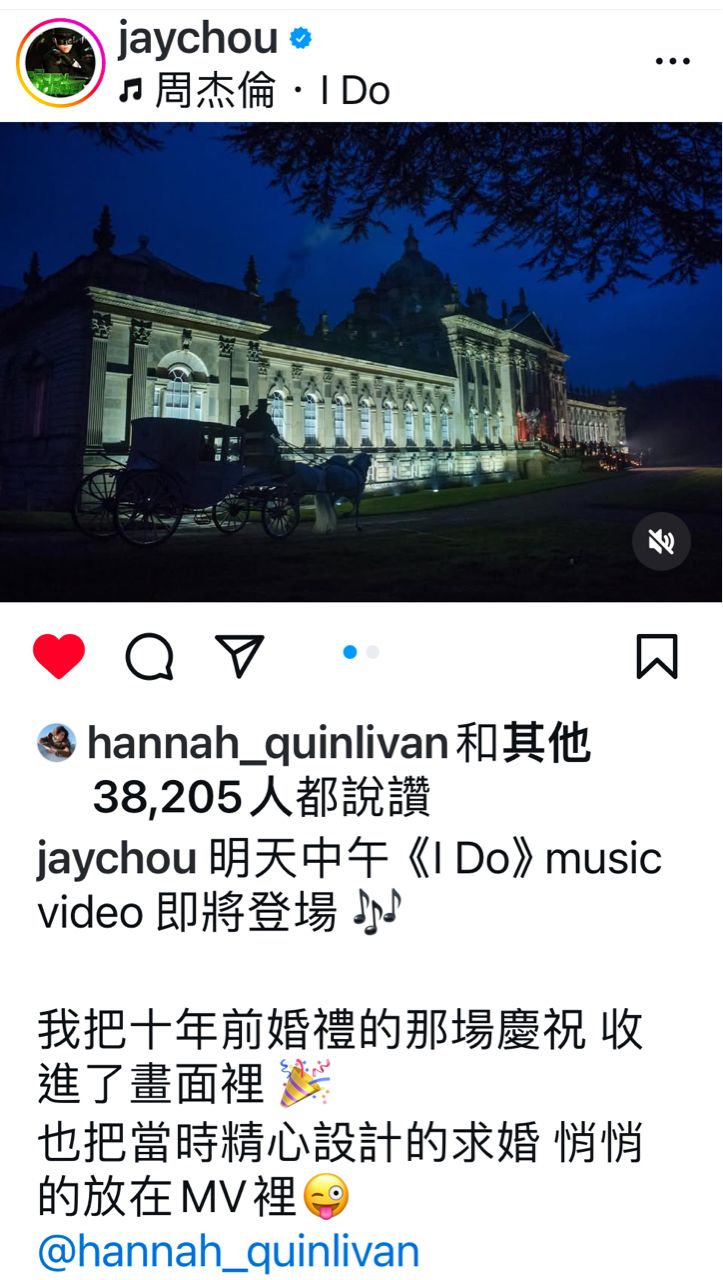Open the jaychou username link
The image size is (723, 1280).
click(x=197, y=38)
